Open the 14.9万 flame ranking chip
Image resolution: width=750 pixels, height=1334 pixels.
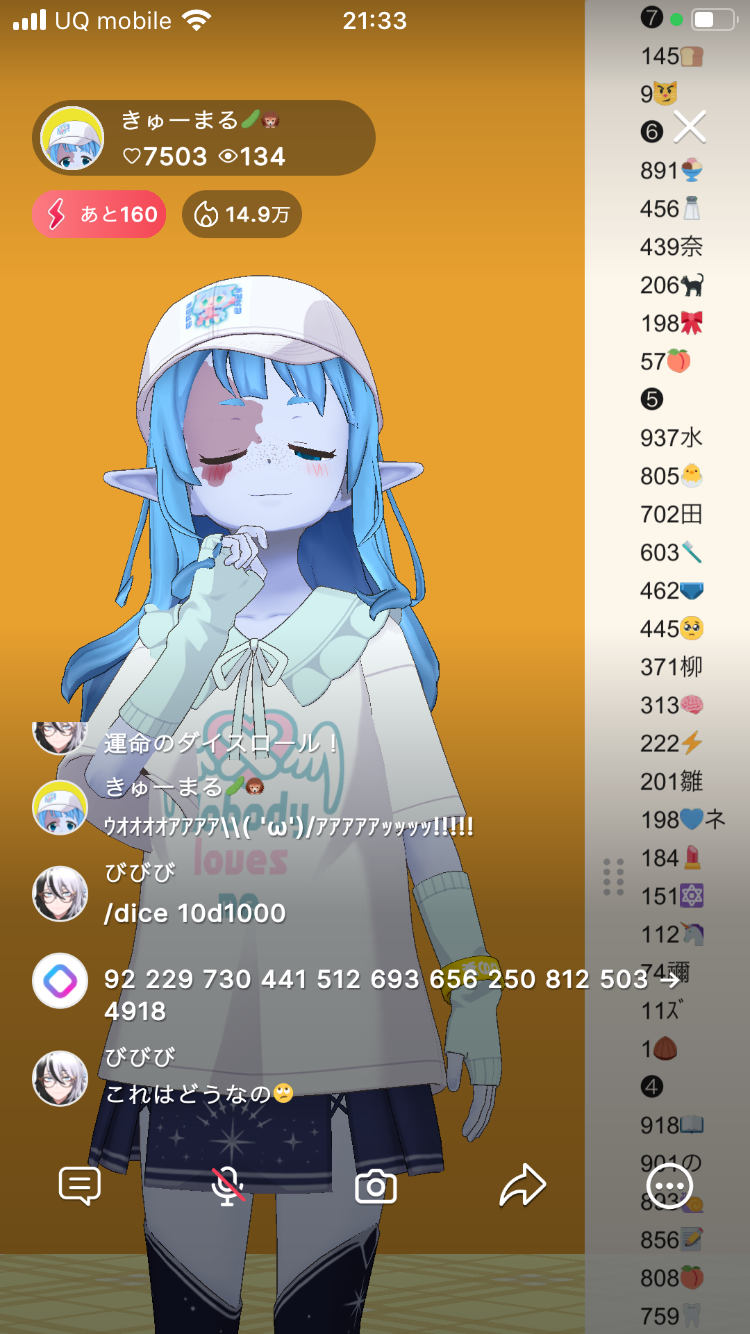[242, 214]
